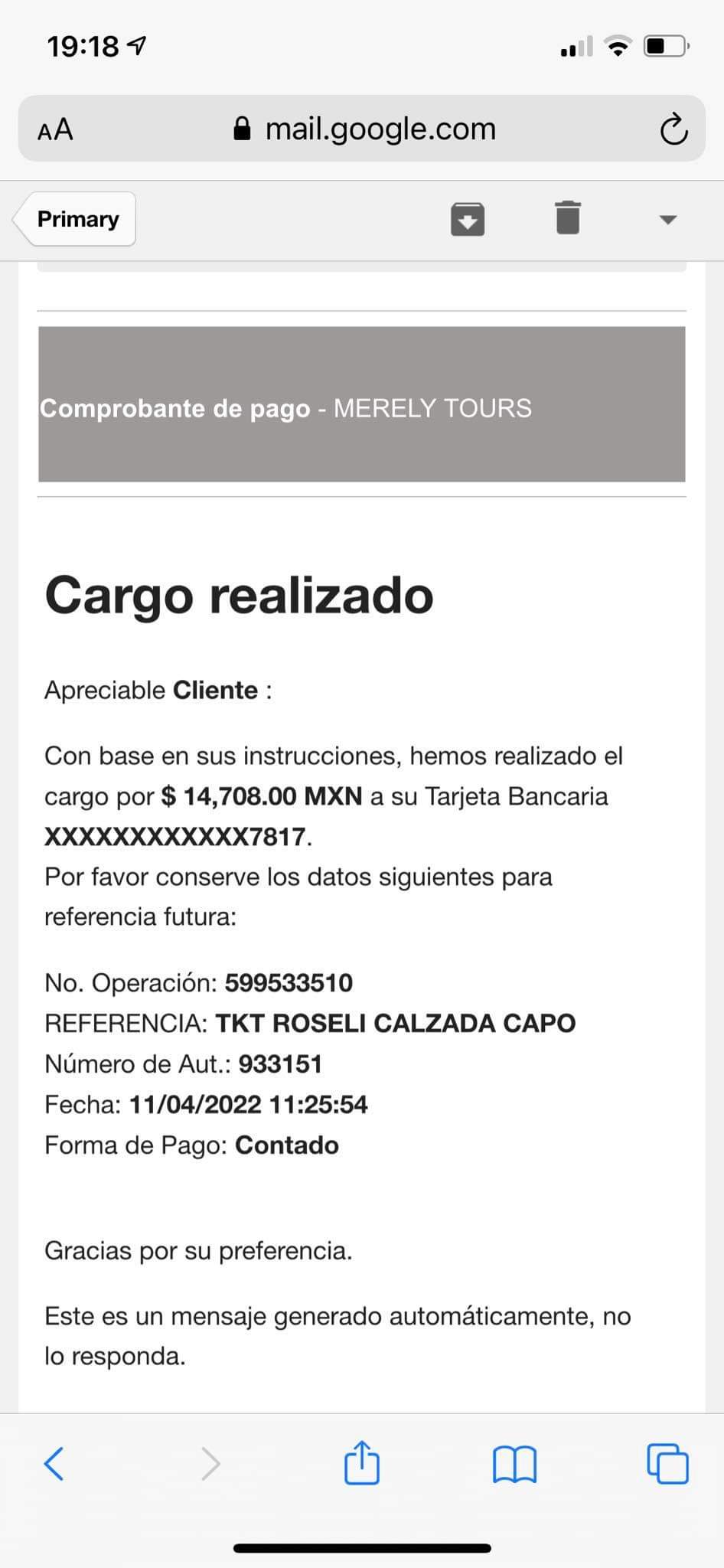Show all open Safari tabs
724x1568 pixels.
click(667, 1463)
